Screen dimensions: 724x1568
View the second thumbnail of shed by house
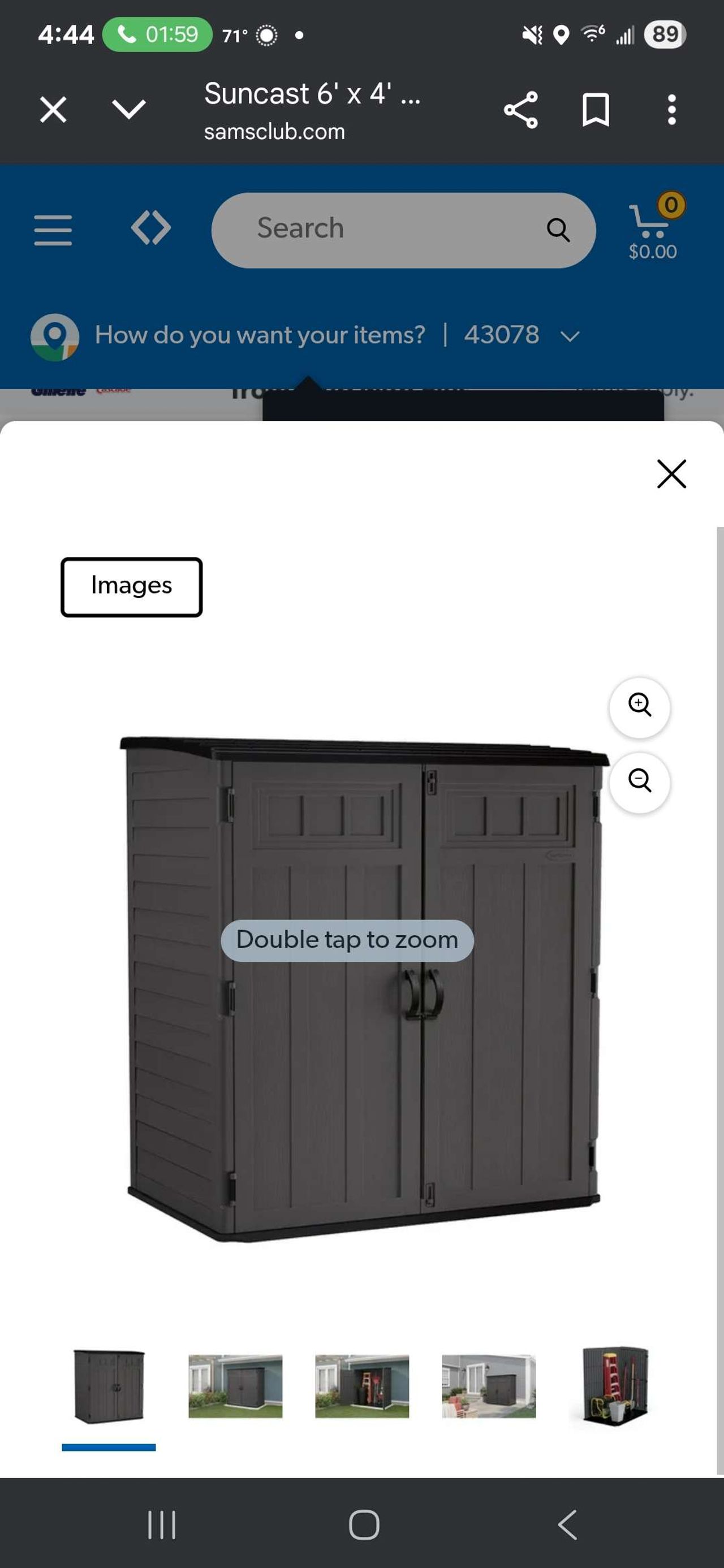(235, 1386)
